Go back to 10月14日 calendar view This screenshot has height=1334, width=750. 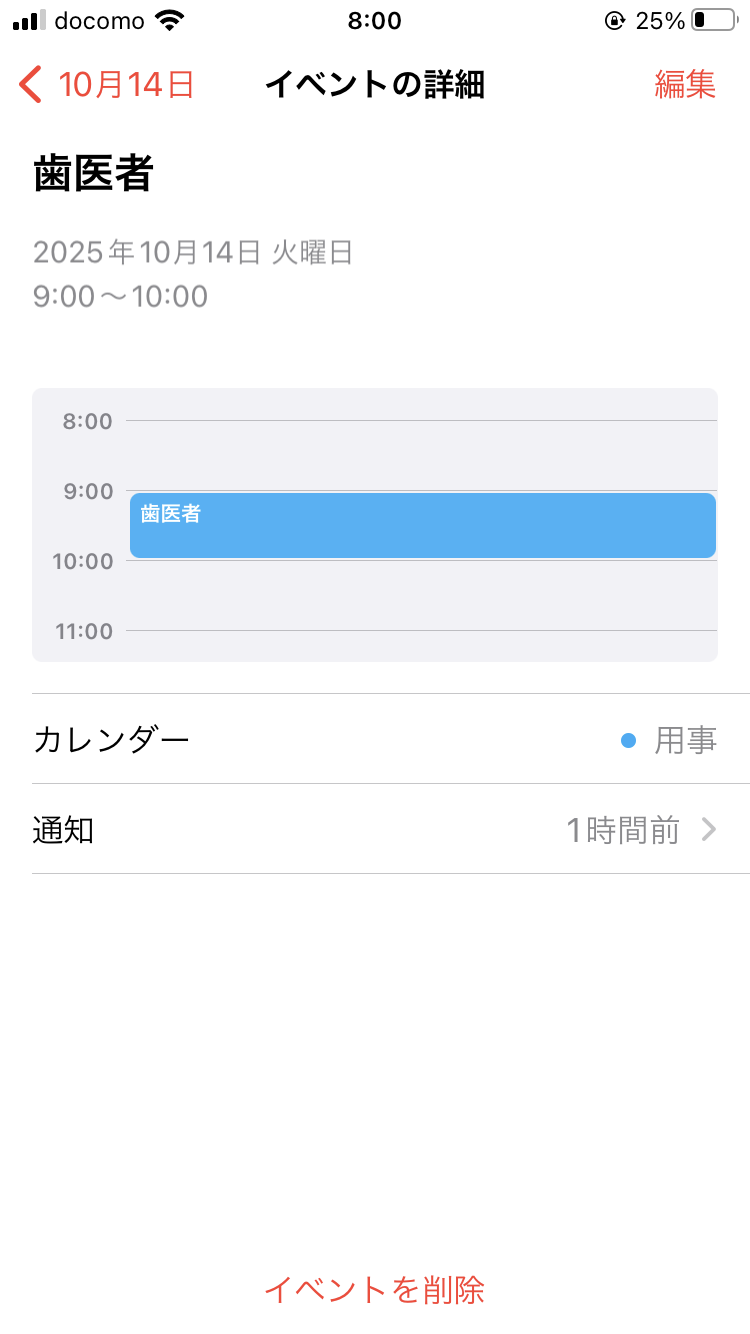pos(106,85)
